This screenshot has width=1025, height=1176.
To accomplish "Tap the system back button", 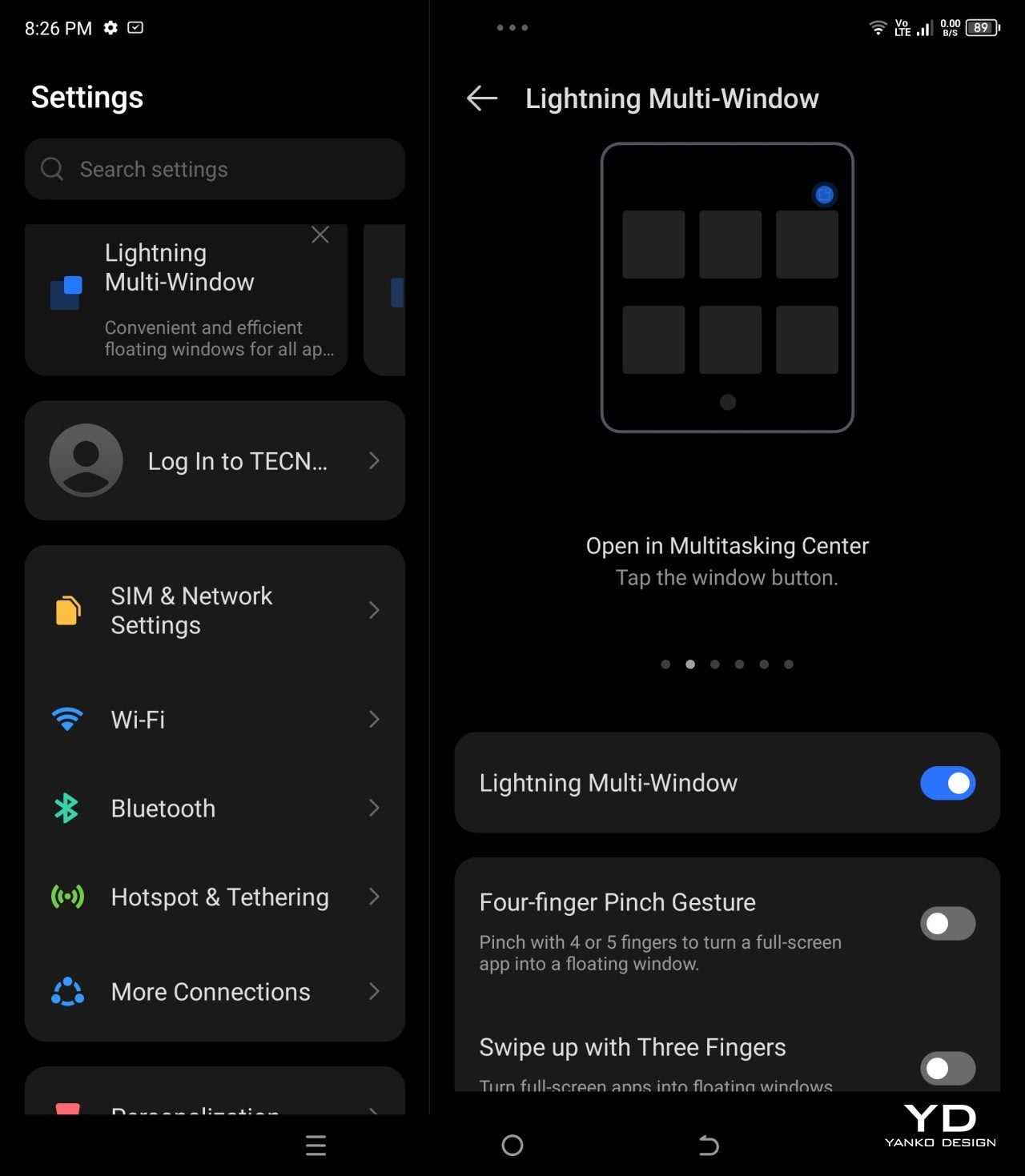I will (x=709, y=1146).
